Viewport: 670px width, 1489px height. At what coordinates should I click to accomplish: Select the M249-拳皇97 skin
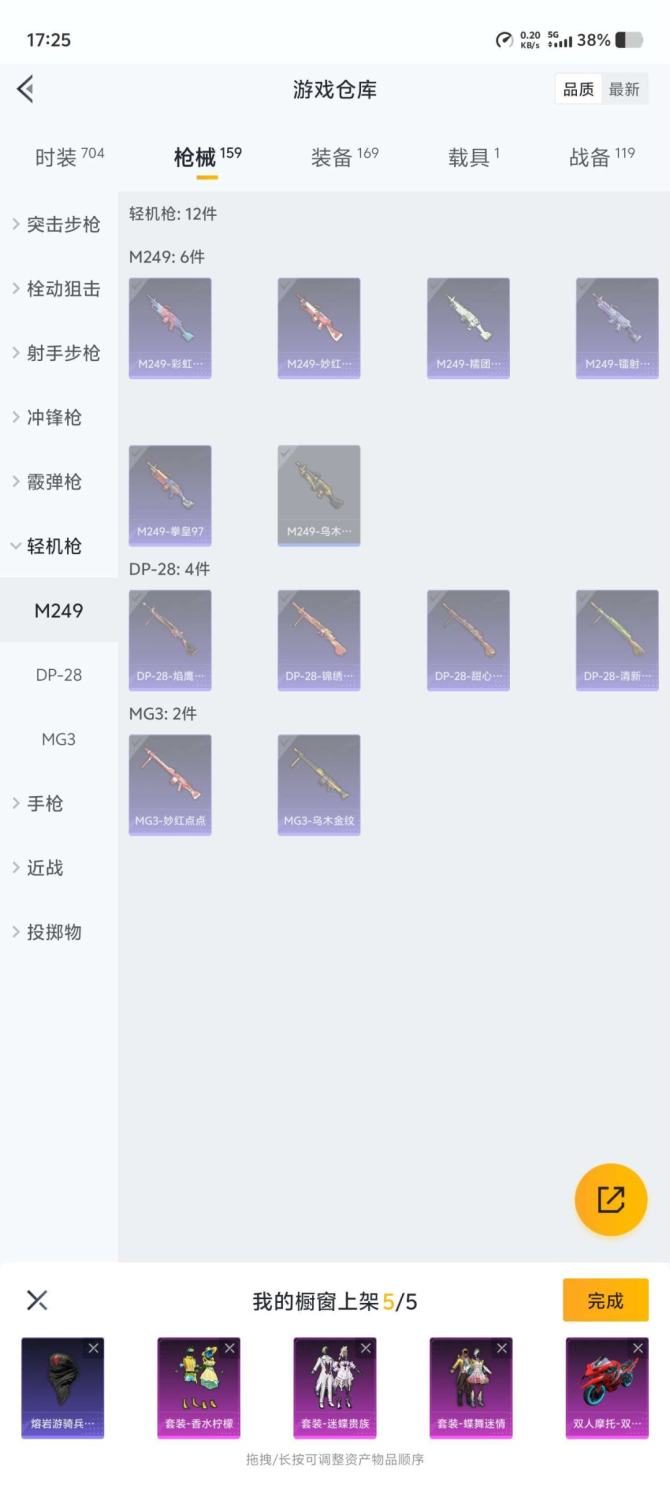pos(170,495)
